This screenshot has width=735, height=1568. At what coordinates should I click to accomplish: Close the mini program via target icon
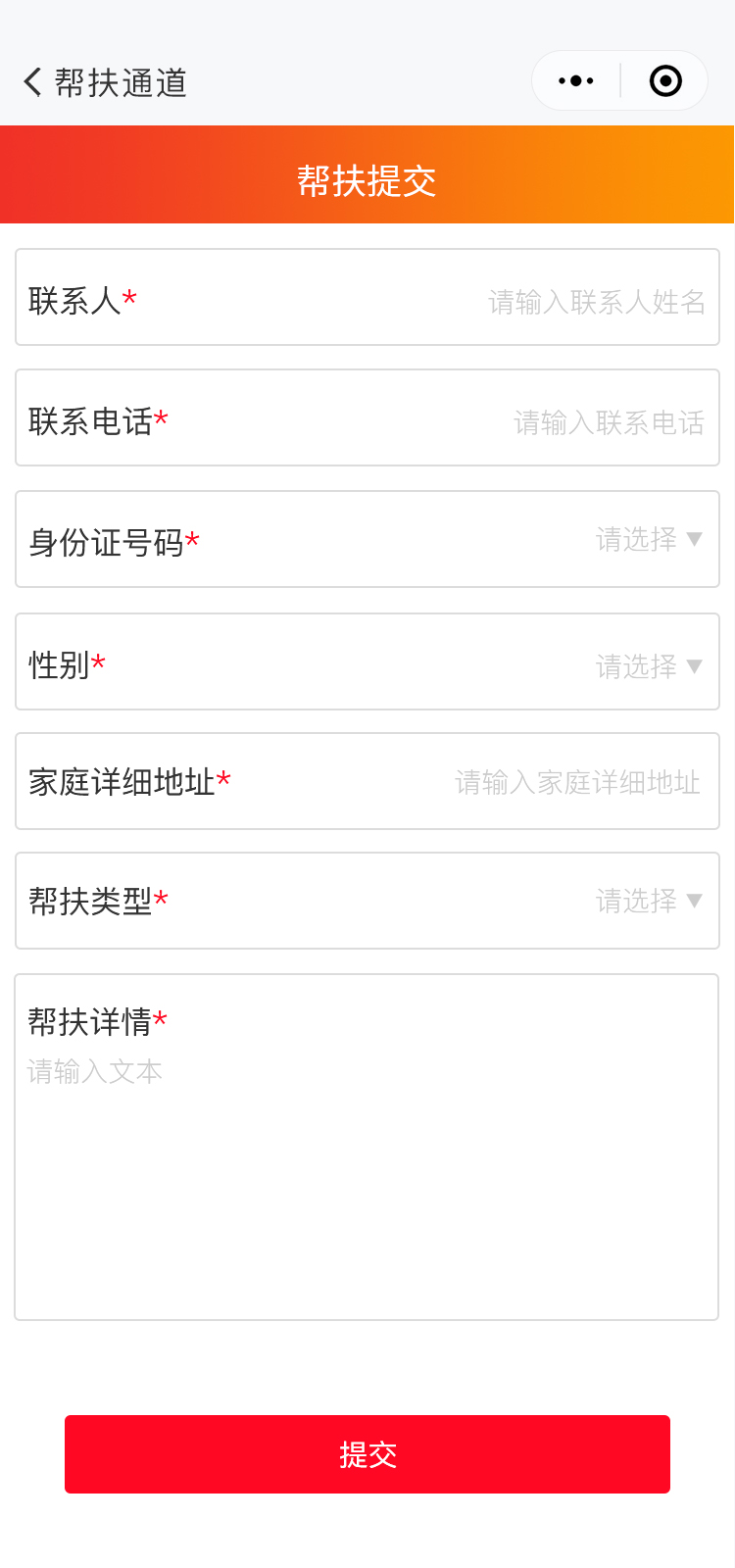pyautogui.click(x=665, y=81)
